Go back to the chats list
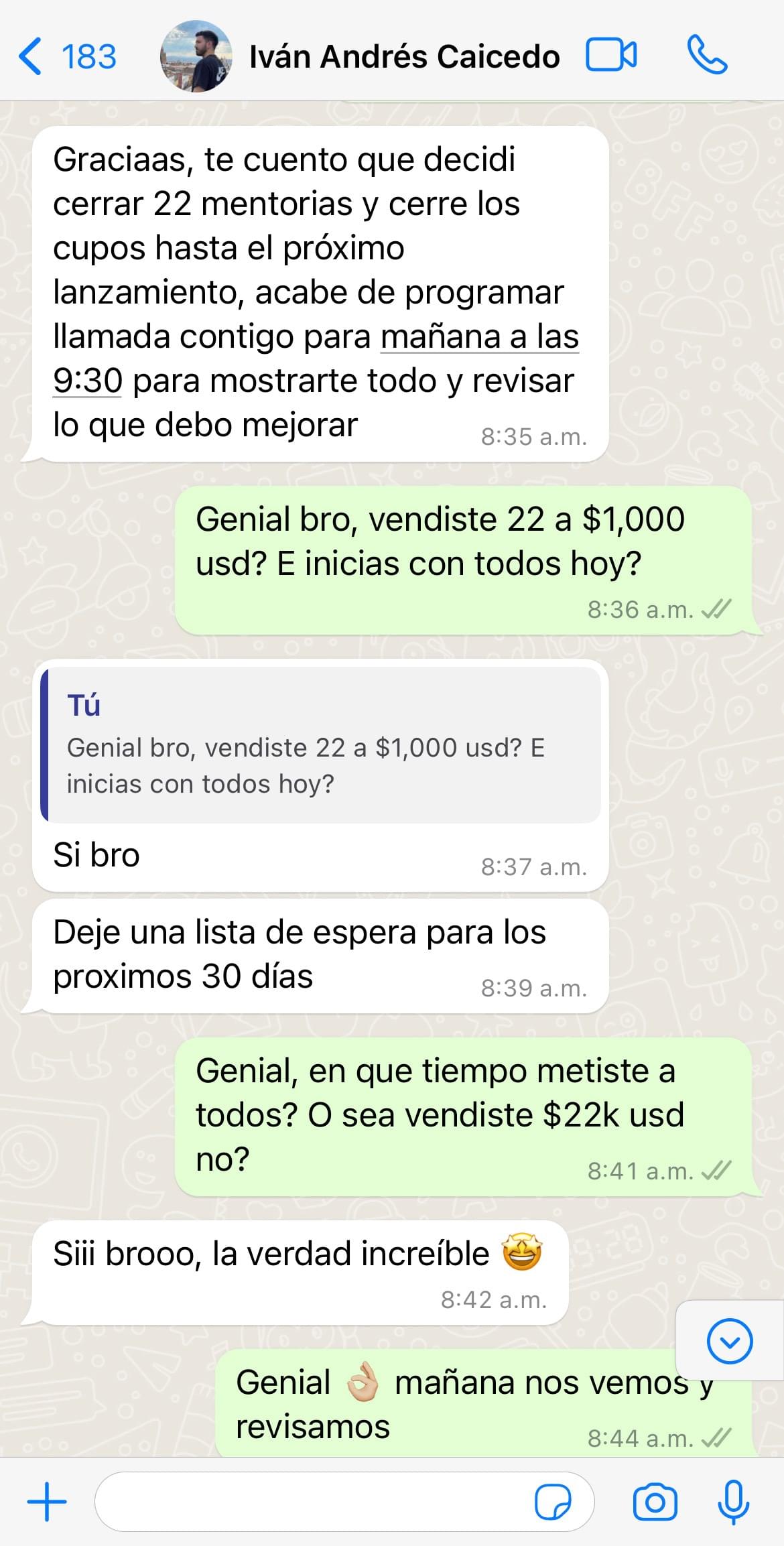 tap(66, 56)
